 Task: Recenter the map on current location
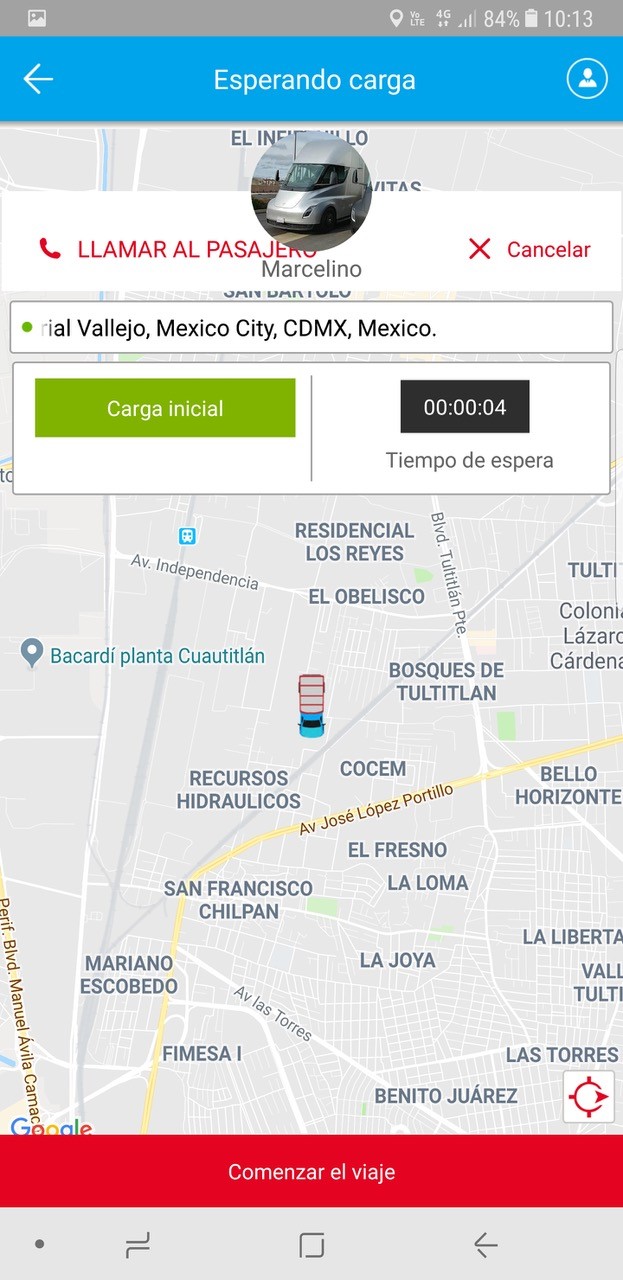click(588, 1097)
